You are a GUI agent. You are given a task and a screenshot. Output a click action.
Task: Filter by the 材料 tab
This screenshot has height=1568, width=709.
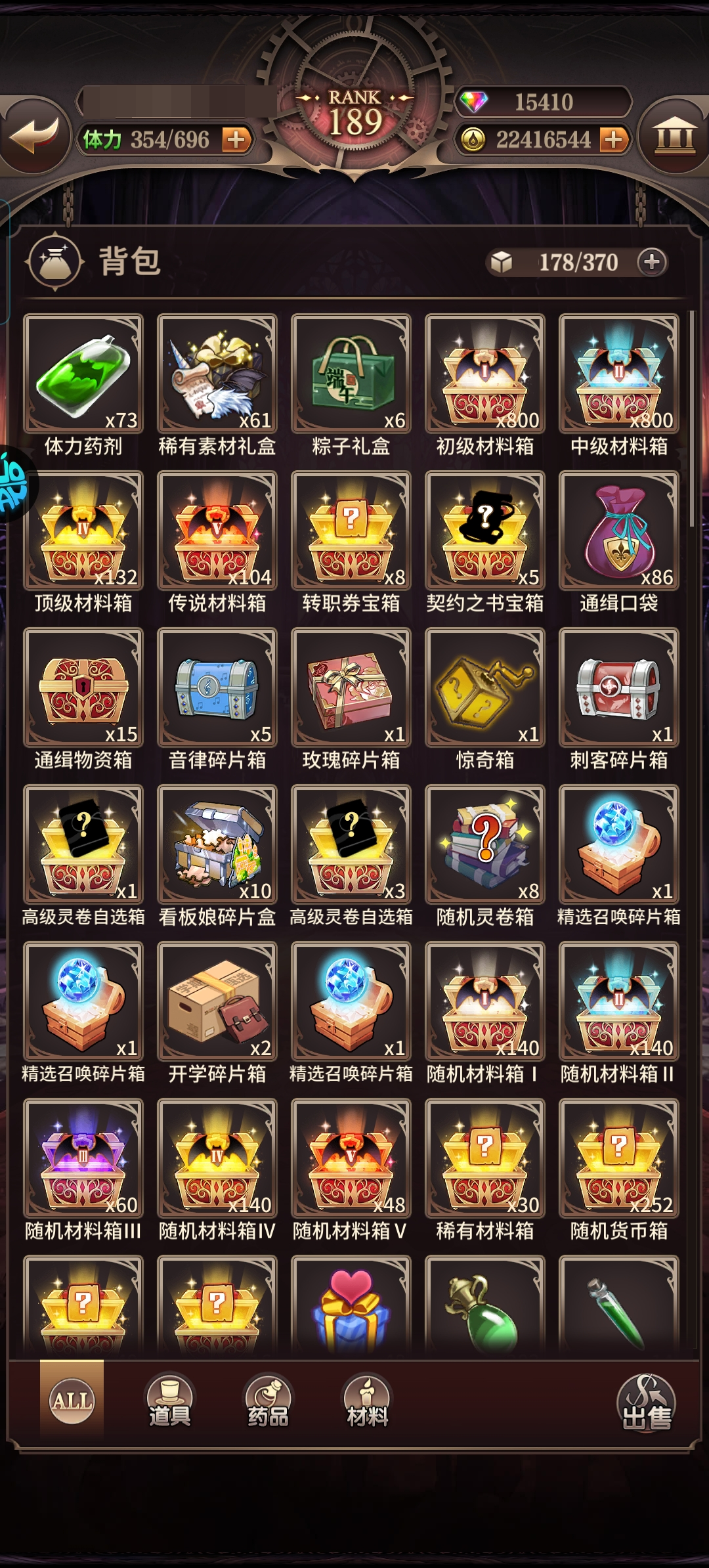367,1401
